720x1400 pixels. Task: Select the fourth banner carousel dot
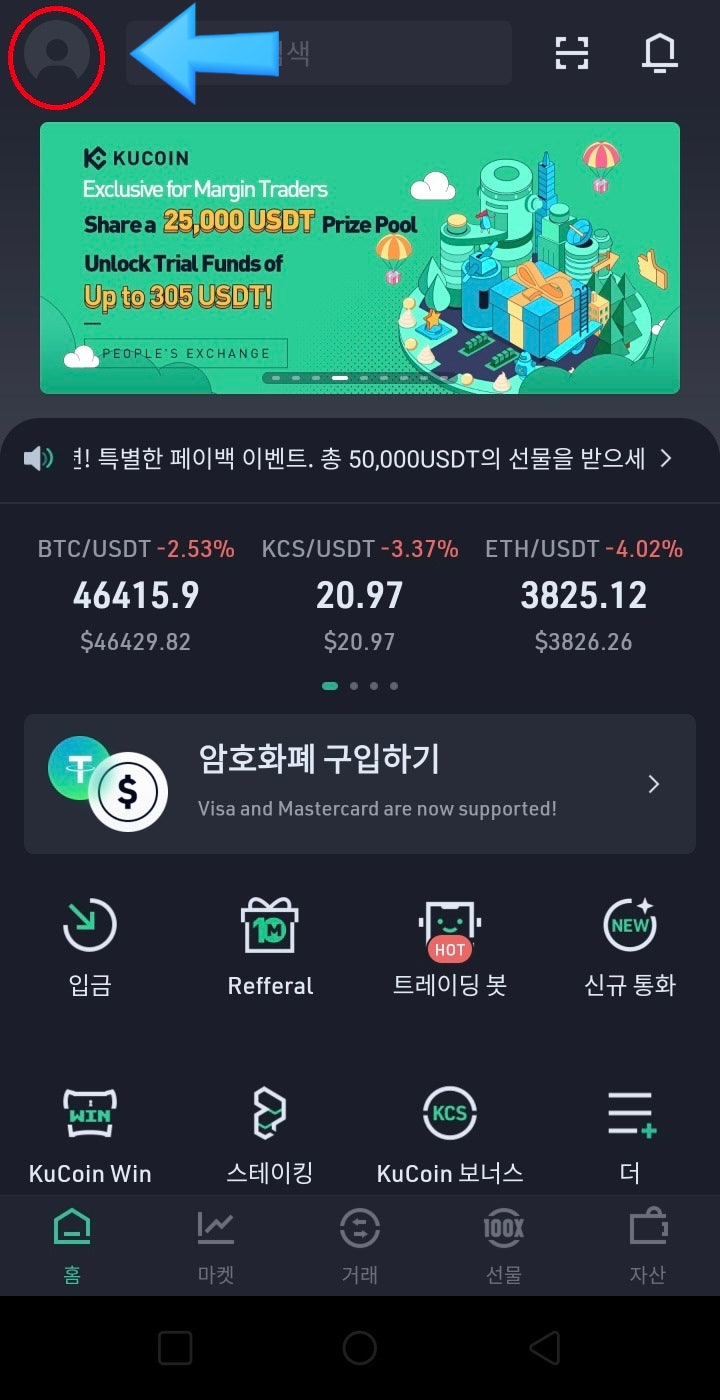coord(341,378)
